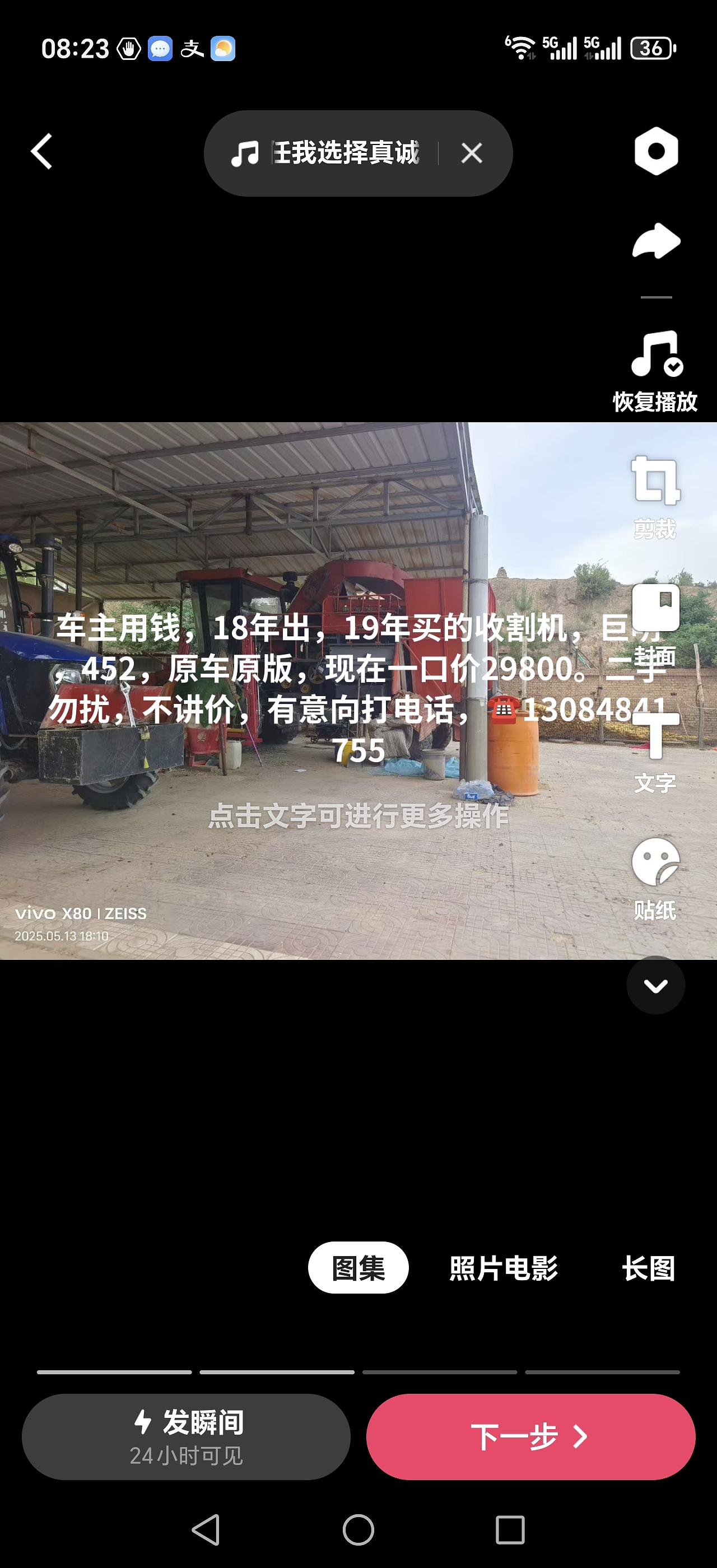717x1568 pixels.
Task: Post as 发瞬间 visible for 24 hours
Action: (x=186, y=1436)
